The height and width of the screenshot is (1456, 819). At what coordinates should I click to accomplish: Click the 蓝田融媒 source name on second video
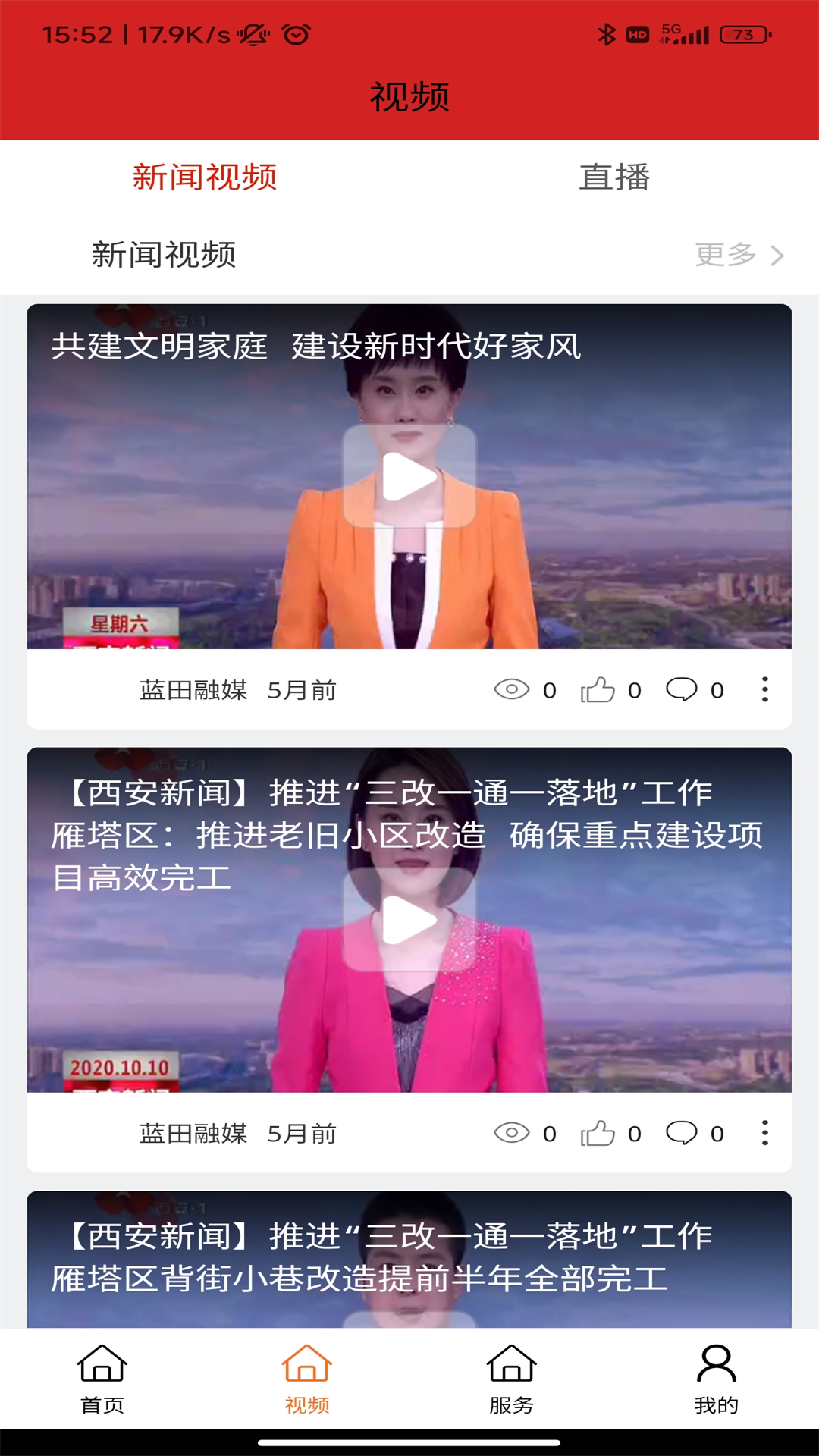tap(192, 1134)
